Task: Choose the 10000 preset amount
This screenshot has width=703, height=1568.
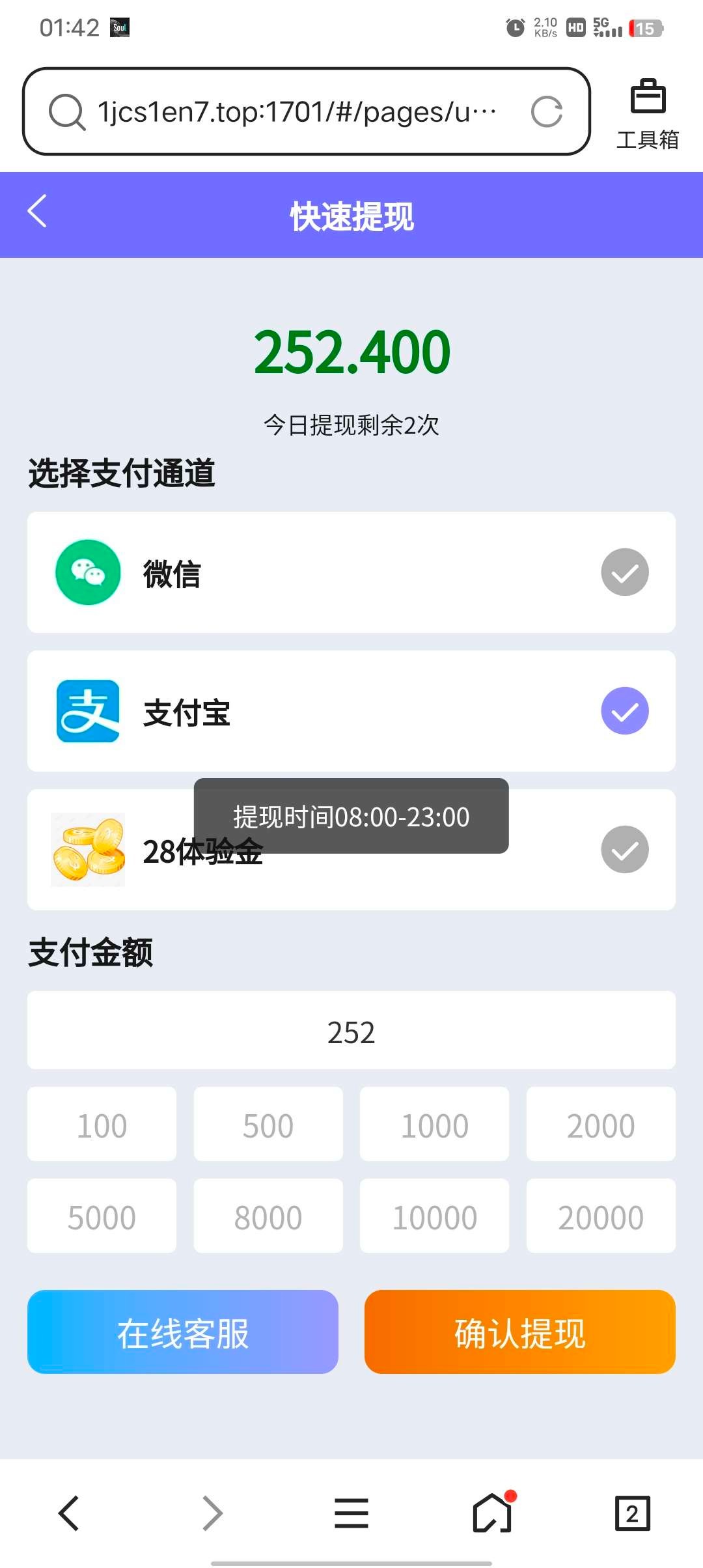Action: tap(434, 1216)
